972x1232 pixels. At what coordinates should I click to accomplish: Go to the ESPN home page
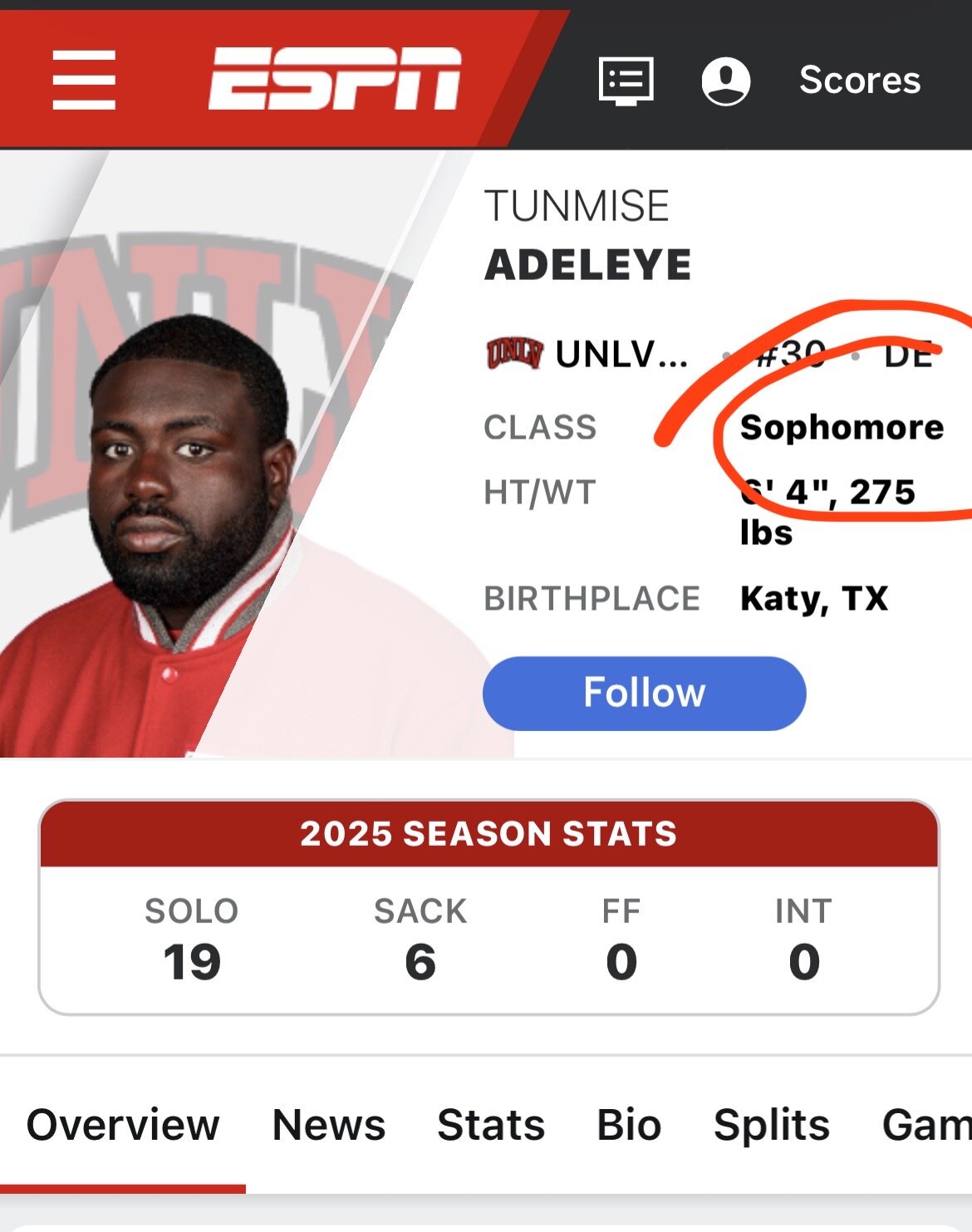(334, 79)
